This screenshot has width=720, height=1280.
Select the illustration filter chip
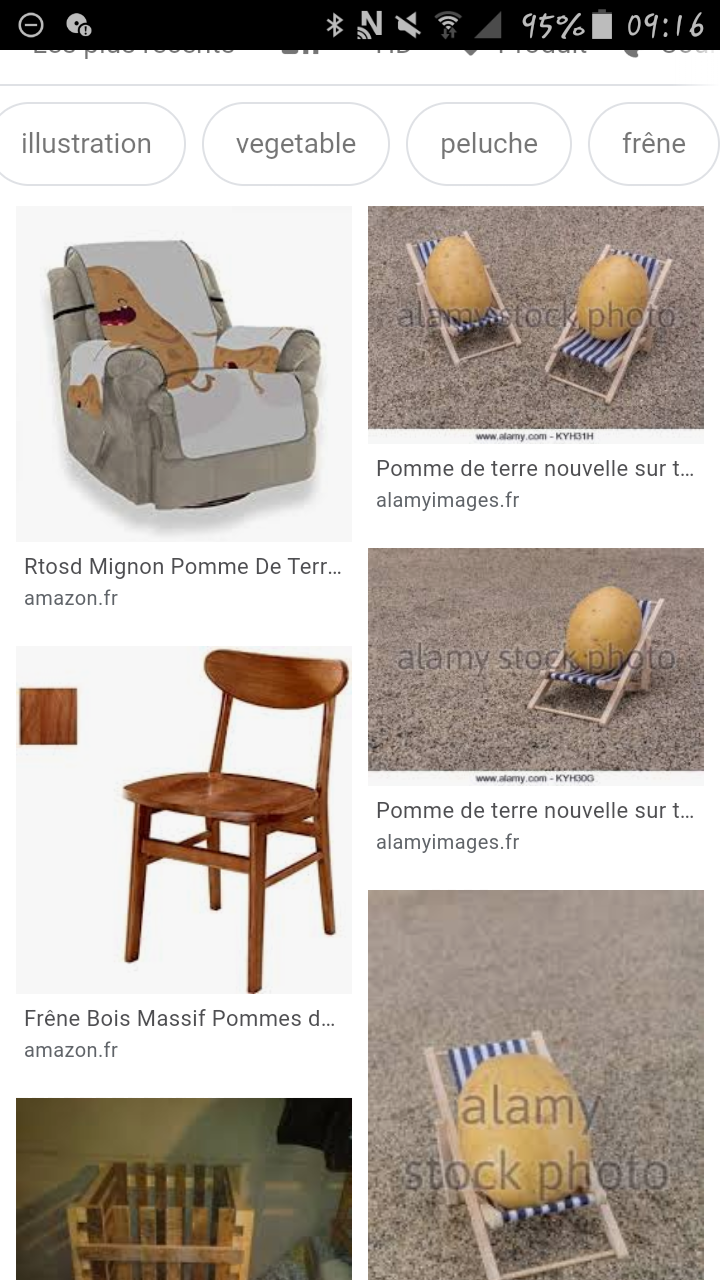tap(87, 144)
